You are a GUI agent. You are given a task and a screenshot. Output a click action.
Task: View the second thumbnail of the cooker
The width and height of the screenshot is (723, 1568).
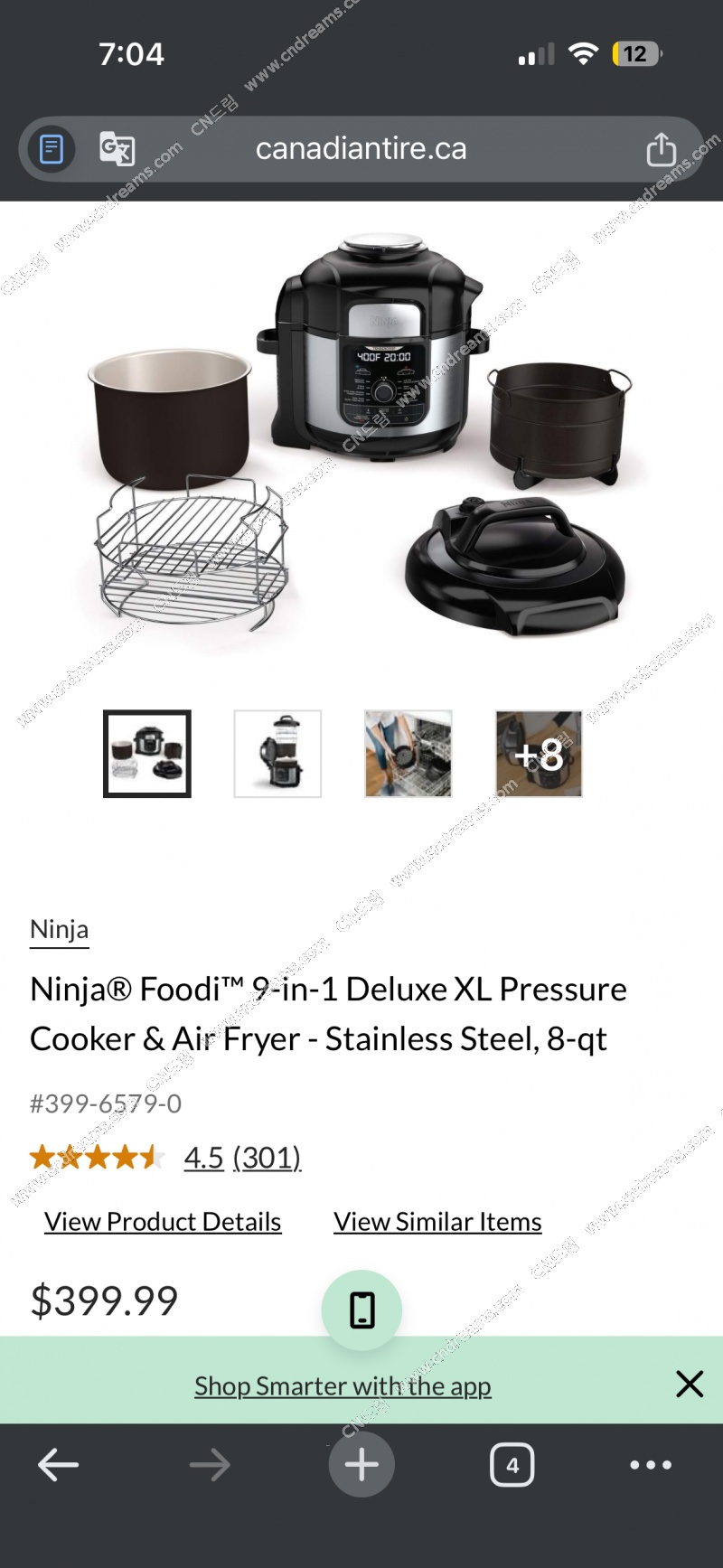point(277,754)
